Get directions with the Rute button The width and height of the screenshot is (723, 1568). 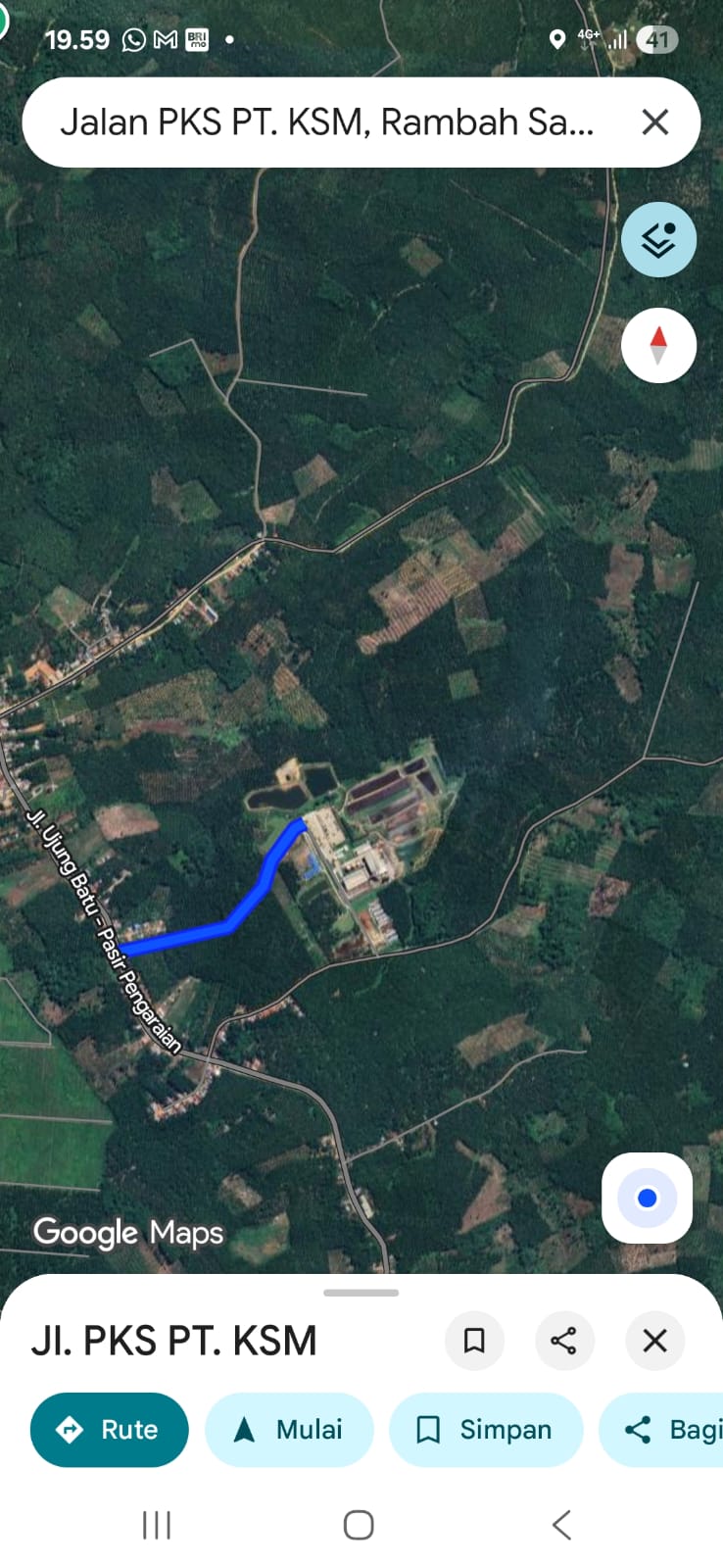(x=110, y=1430)
